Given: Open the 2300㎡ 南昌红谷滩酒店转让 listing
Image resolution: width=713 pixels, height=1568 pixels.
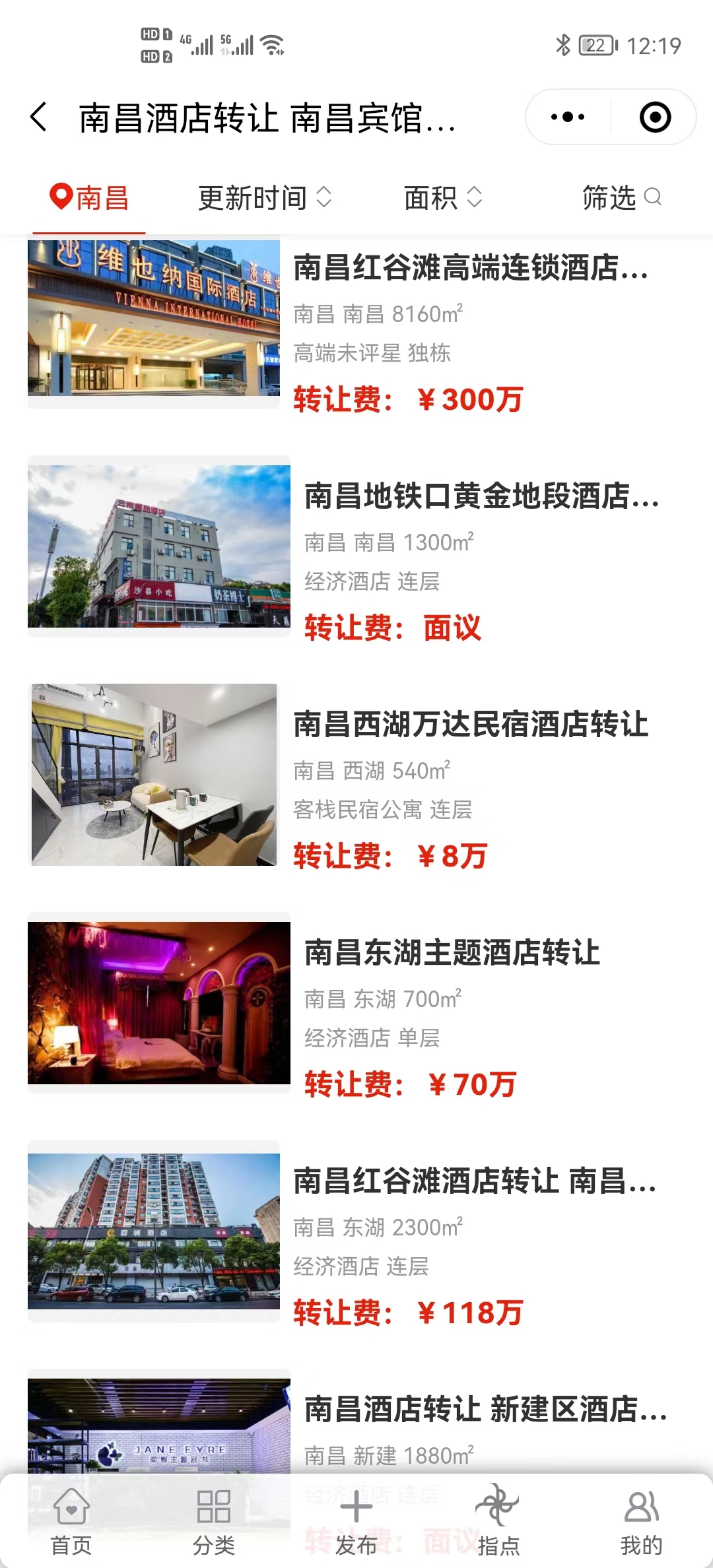Looking at the screenshot, I should coord(474,1181).
